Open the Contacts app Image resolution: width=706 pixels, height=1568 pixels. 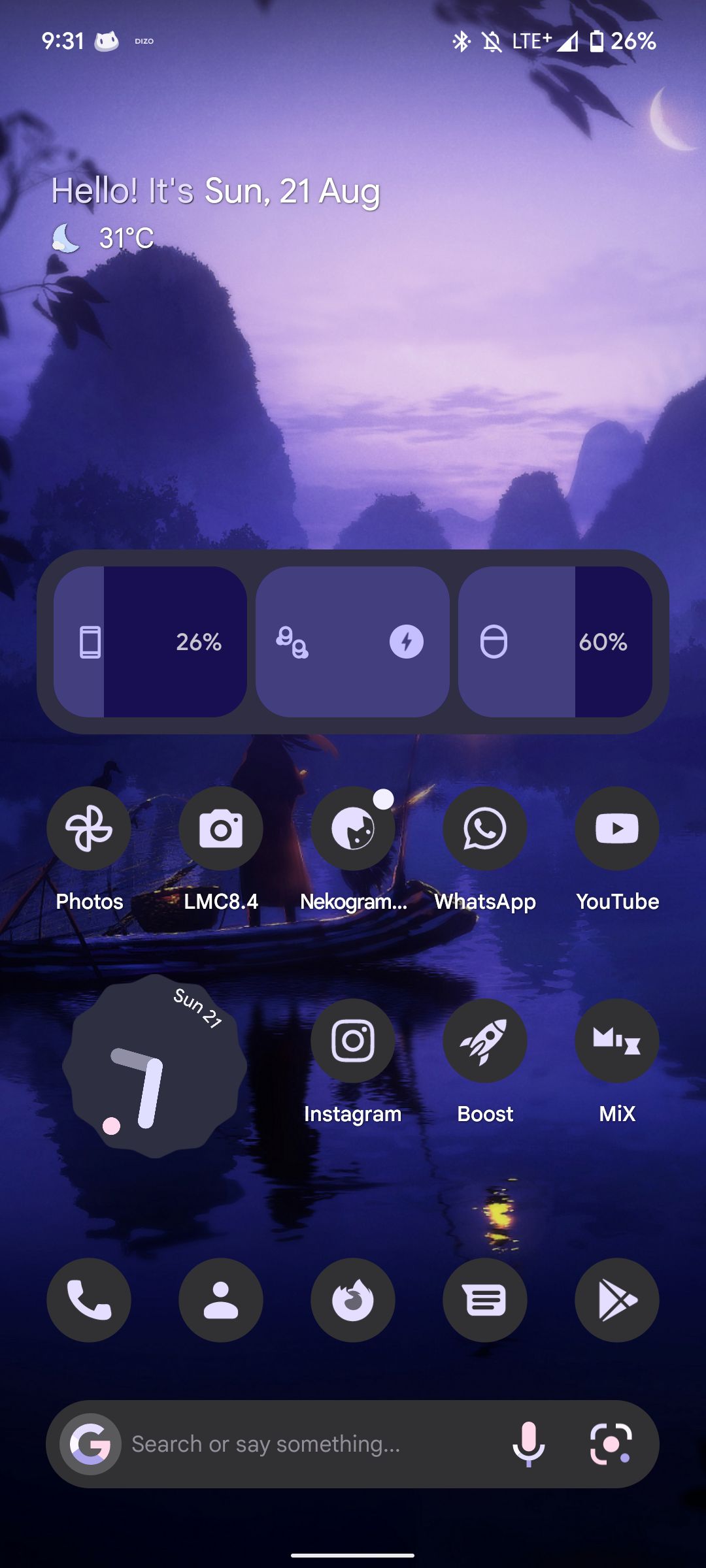(x=221, y=1300)
